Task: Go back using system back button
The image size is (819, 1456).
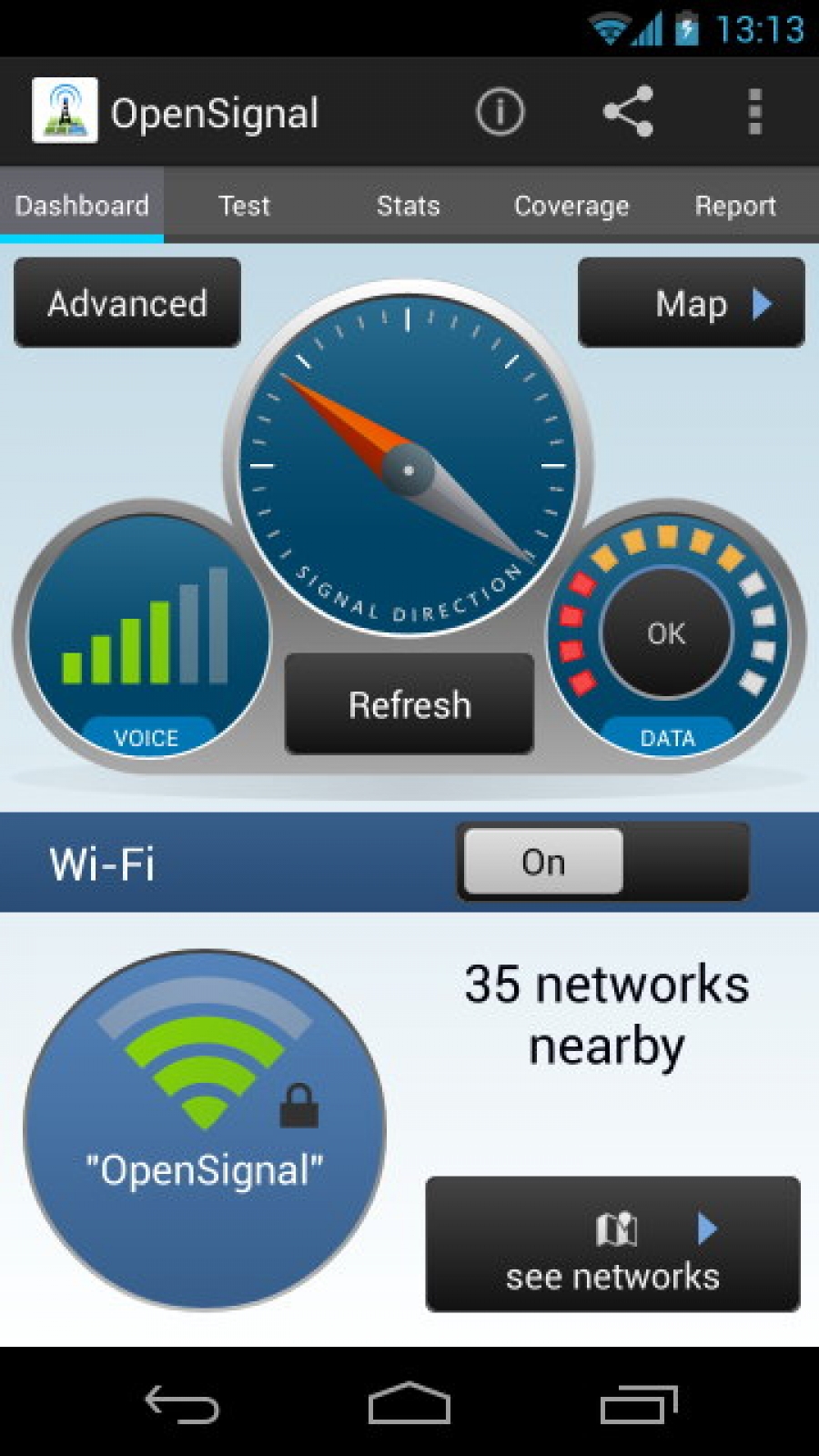Action: pyautogui.click(x=182, y=1403)
